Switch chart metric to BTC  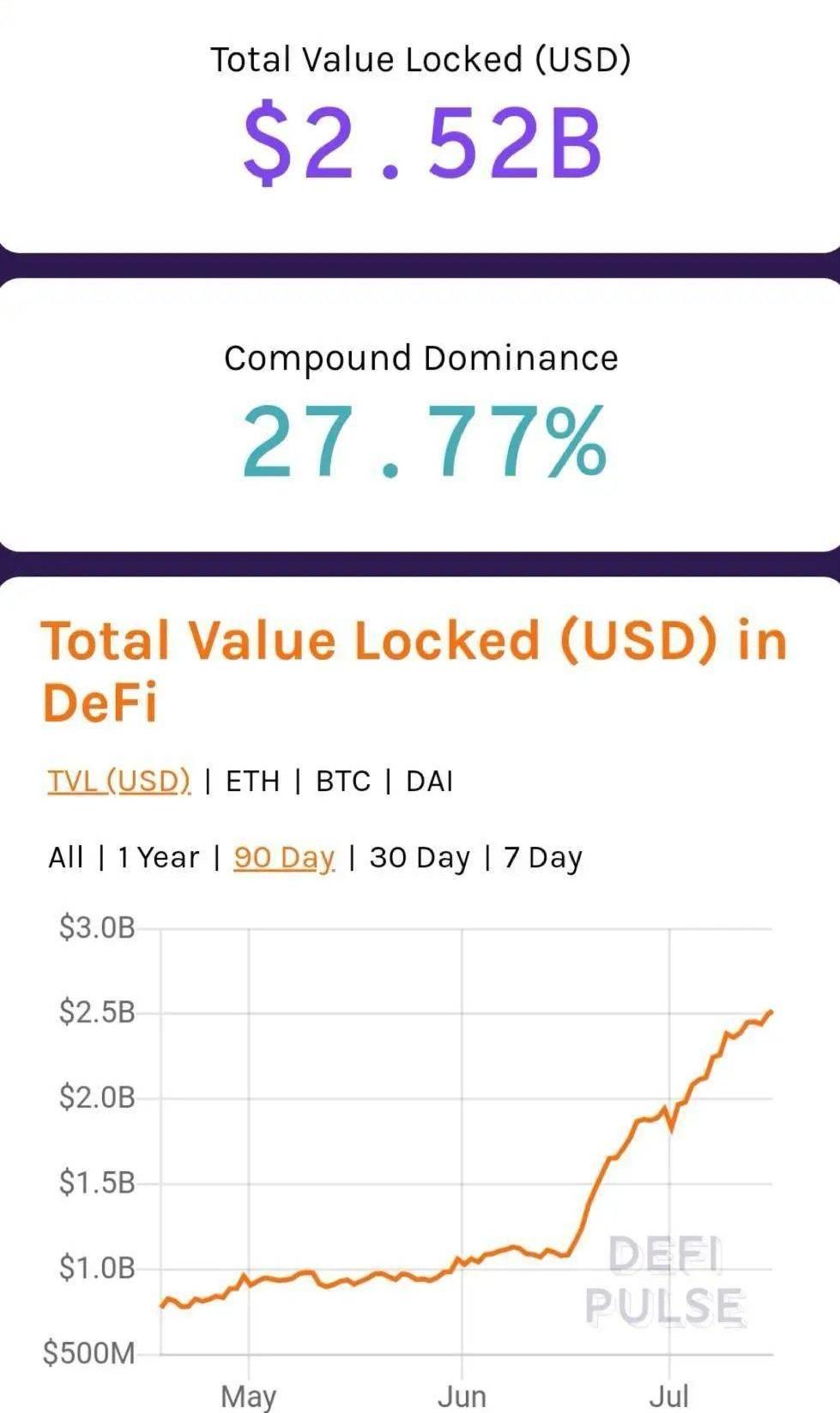pos(343,781)
